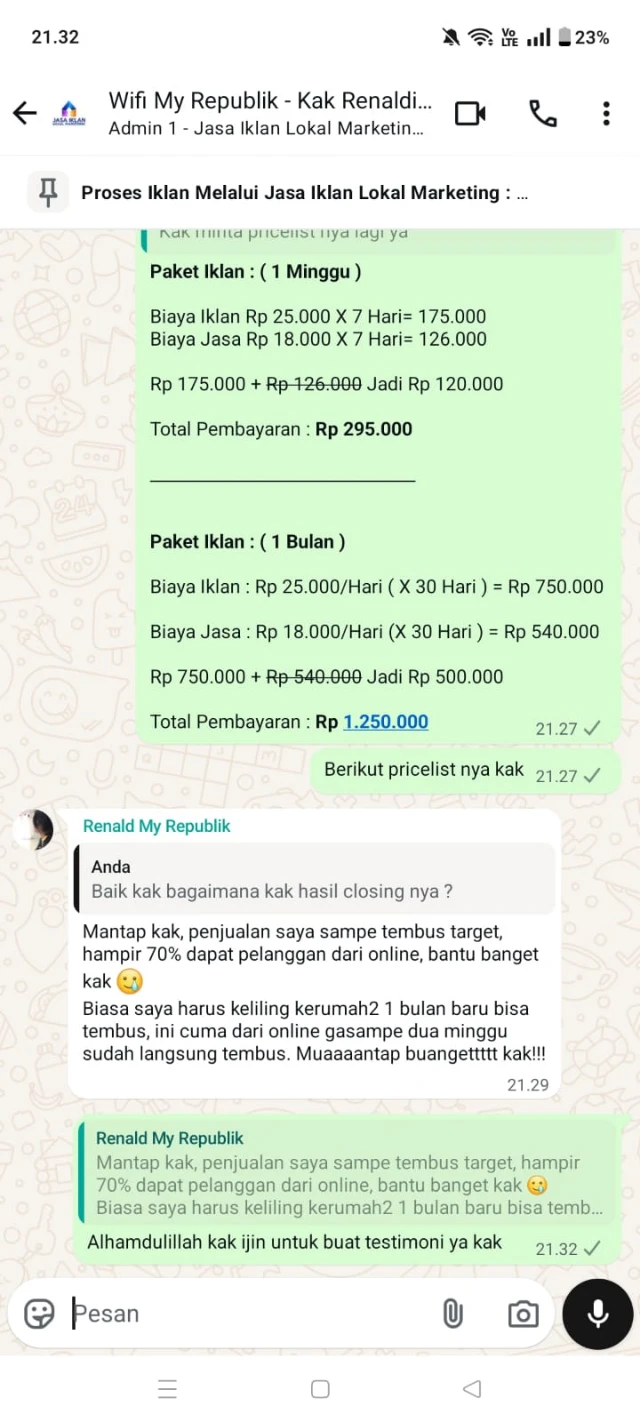This screenshot has width=640, height=1422.
Task: Focus the Pesan message field
Action: [x=250, y=1313]
